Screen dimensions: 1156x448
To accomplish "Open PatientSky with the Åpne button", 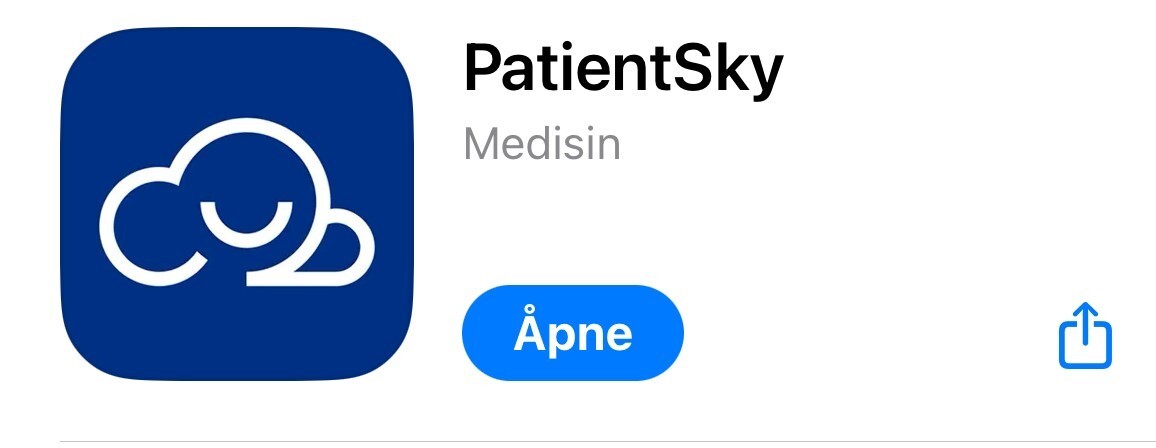I will tap(573, 333).
